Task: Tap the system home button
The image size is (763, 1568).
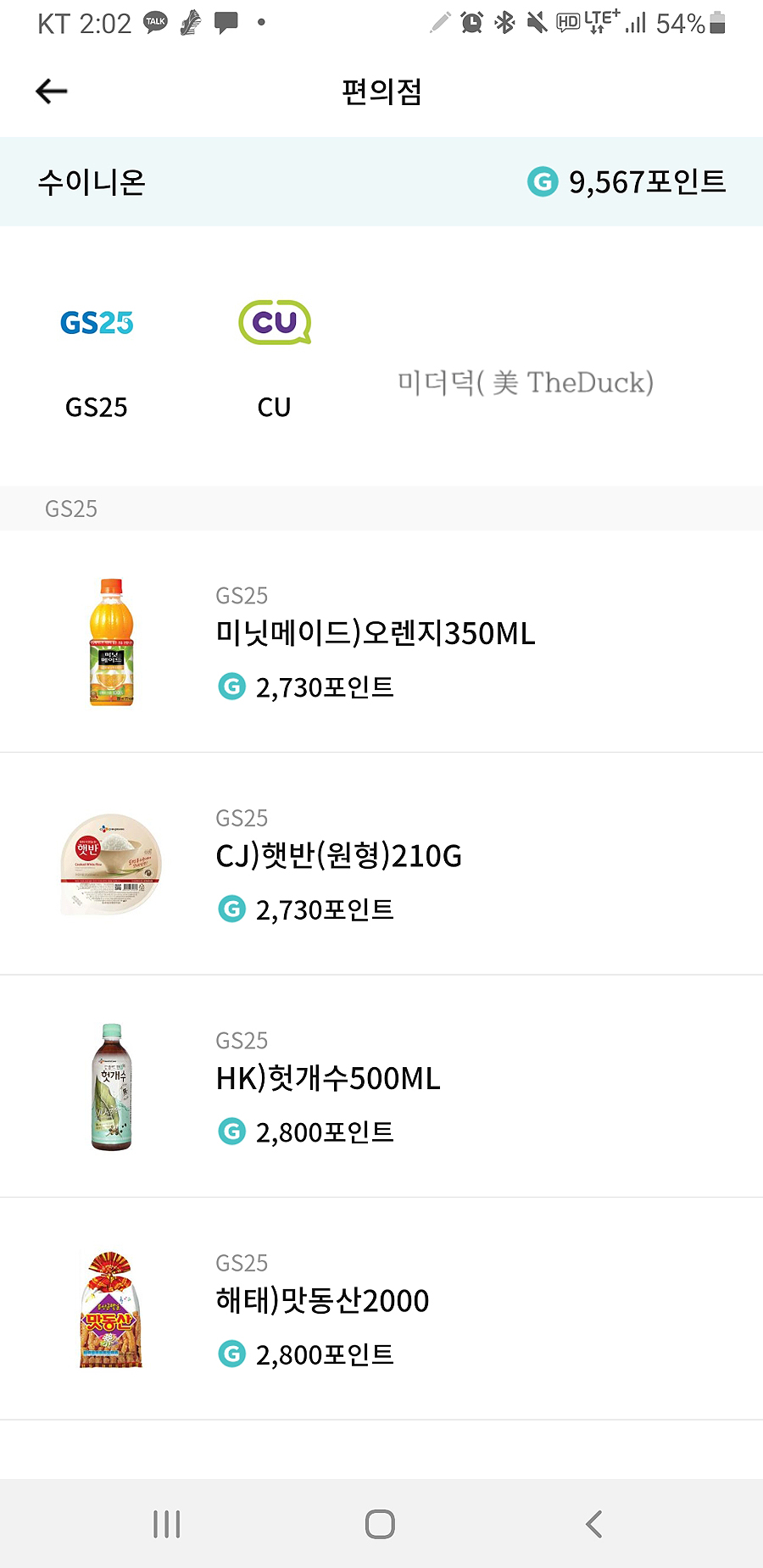Action: [x=380, y=1524]
